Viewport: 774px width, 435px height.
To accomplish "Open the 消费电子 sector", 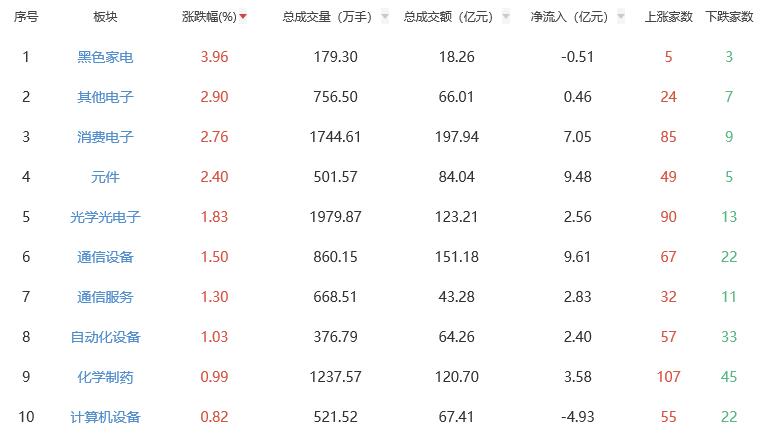I will click(105, 137).
